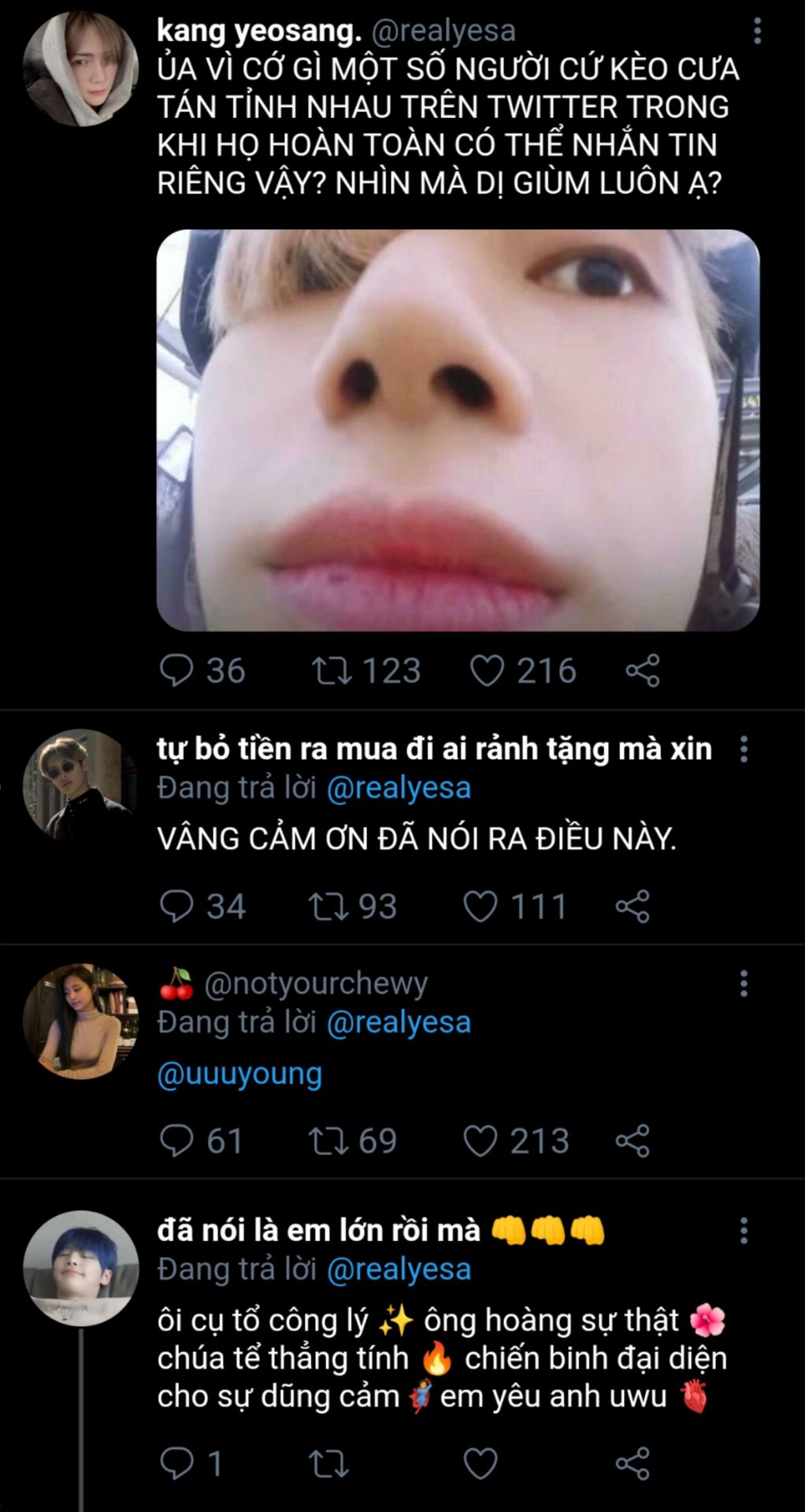Open the @realyesa mention in the VÂNG CẢM ƠN reply
This screenshot has width=805, height=1512.
[x=399, y=788]
